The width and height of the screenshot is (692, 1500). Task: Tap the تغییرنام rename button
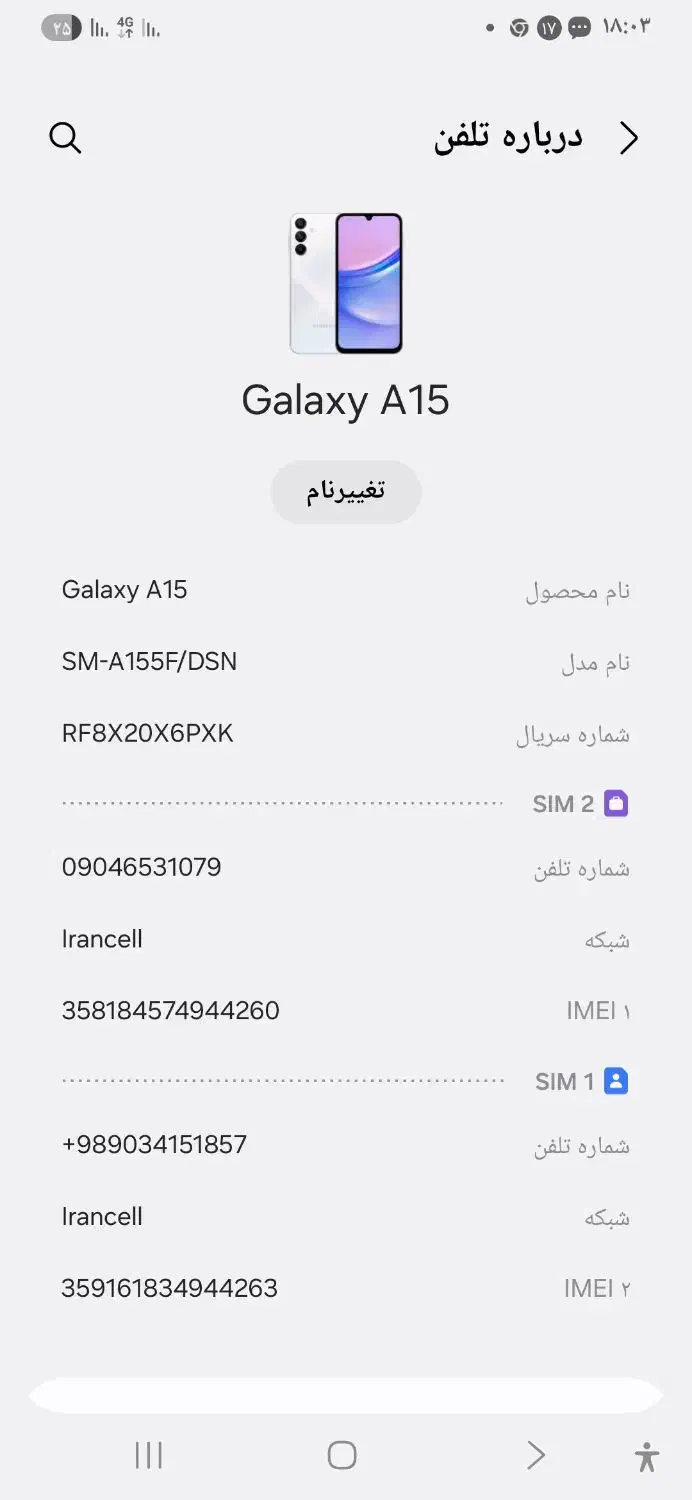tap(346, 491)
